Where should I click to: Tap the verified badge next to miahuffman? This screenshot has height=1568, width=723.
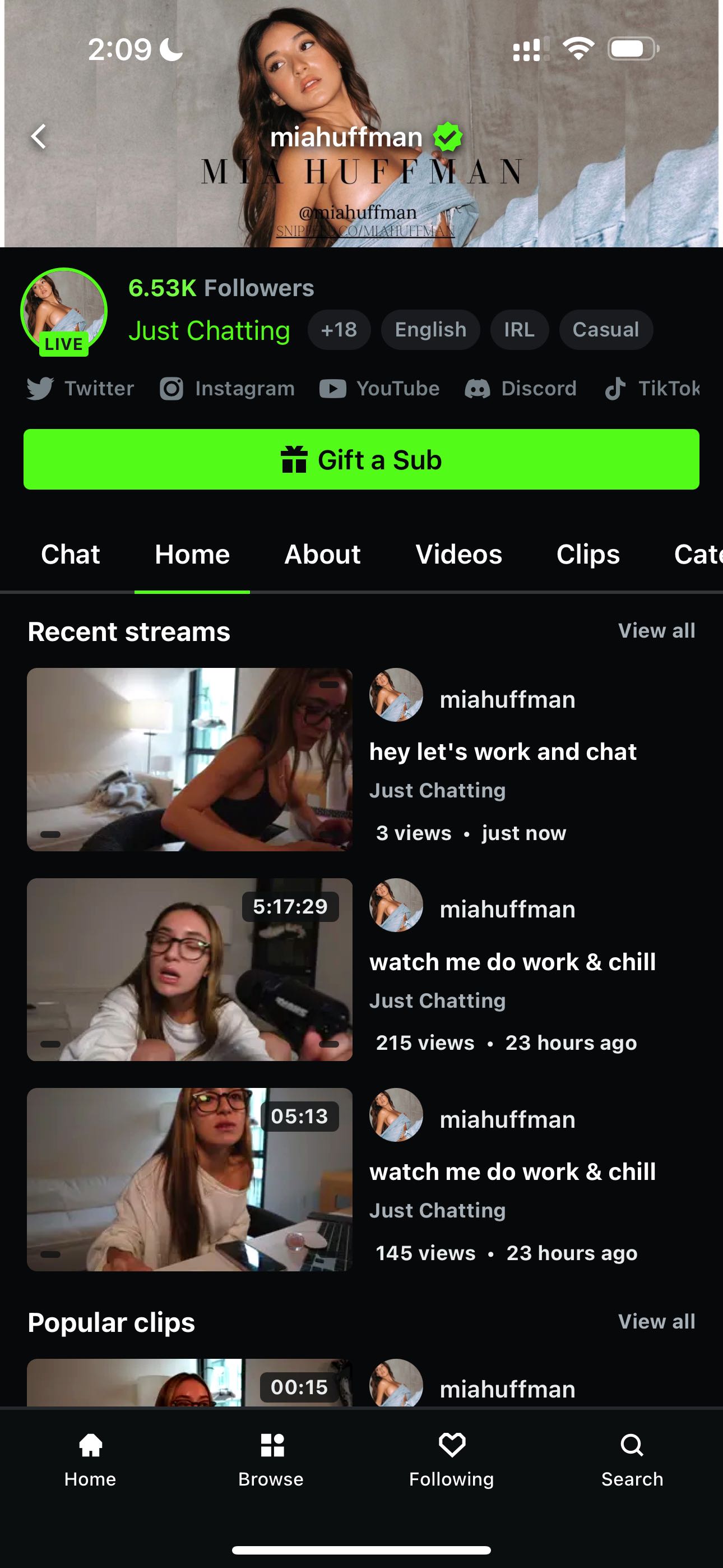coord(446,137)
